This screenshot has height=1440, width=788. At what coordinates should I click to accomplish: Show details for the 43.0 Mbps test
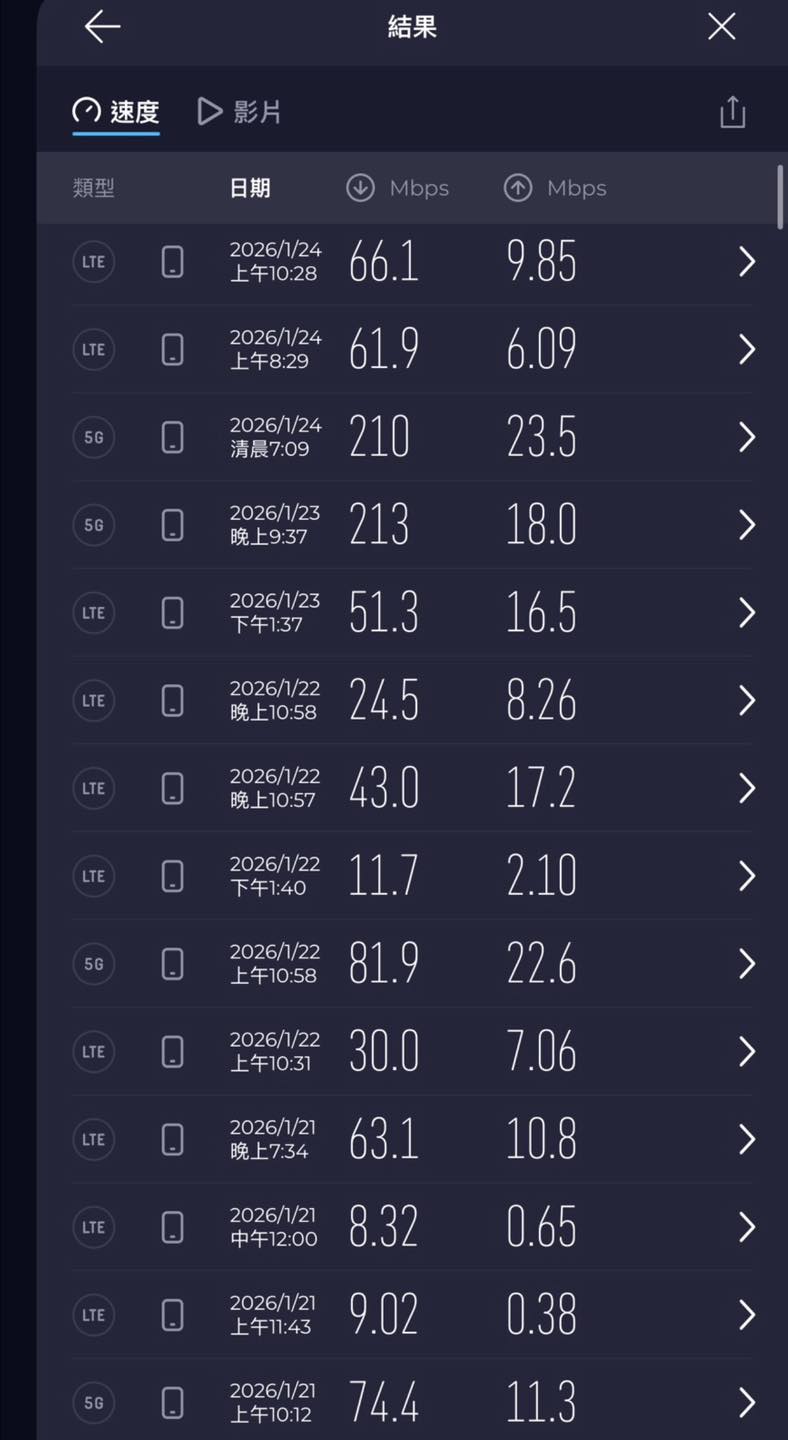(x=745, y=788)
